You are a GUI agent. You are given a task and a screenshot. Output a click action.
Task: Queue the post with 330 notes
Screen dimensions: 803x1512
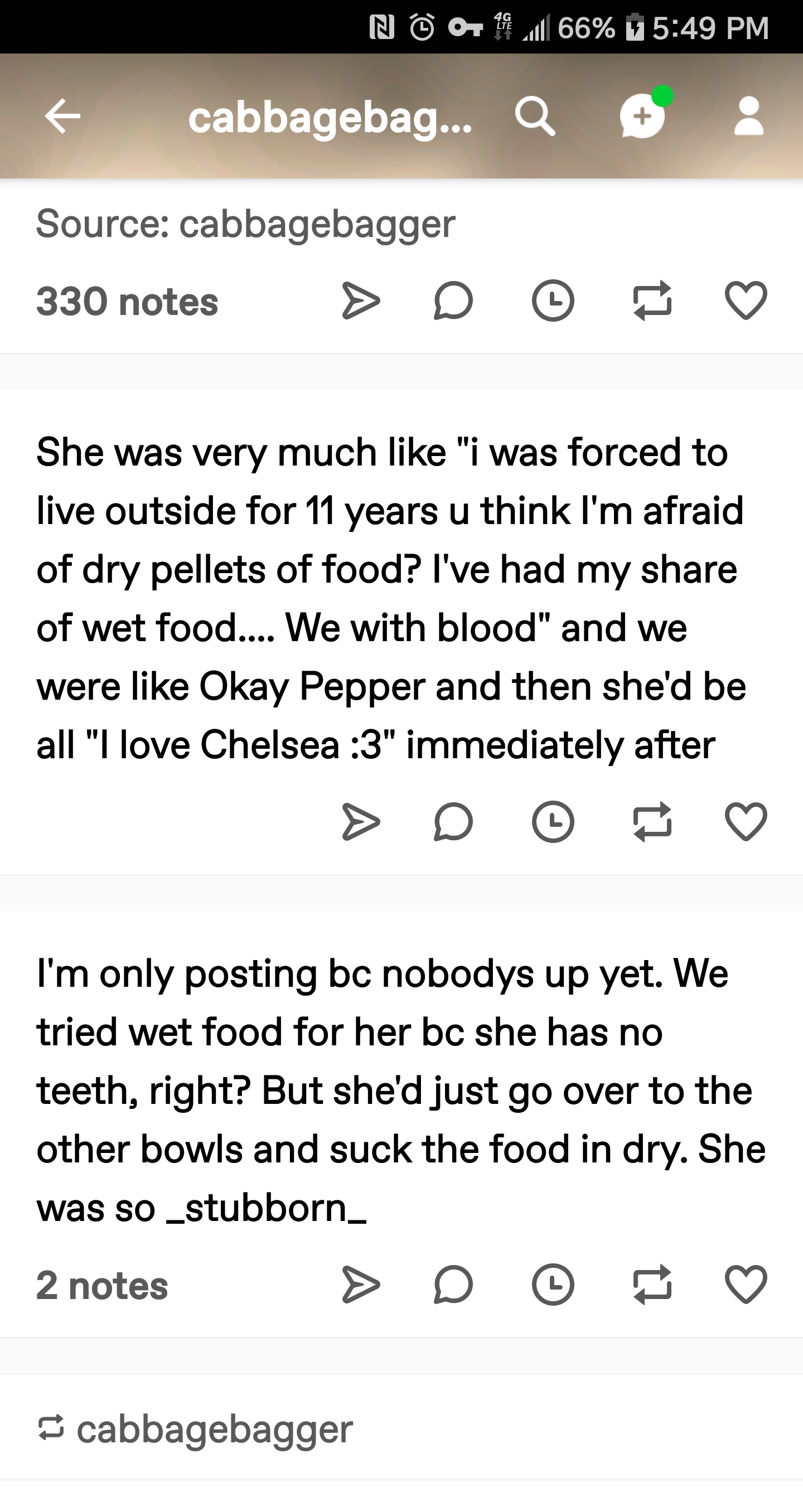click(x=553, y=301)
